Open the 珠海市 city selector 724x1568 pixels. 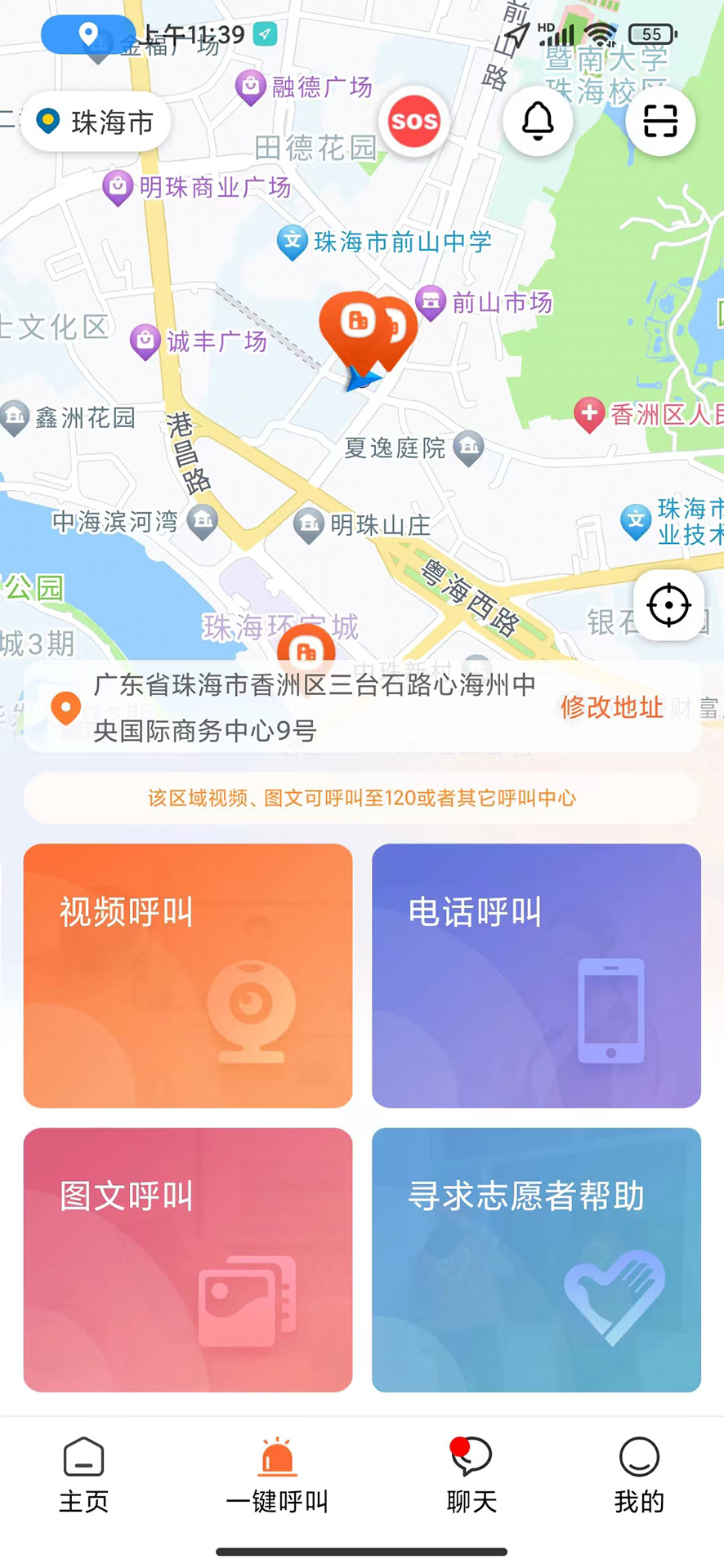coord(94,121)
